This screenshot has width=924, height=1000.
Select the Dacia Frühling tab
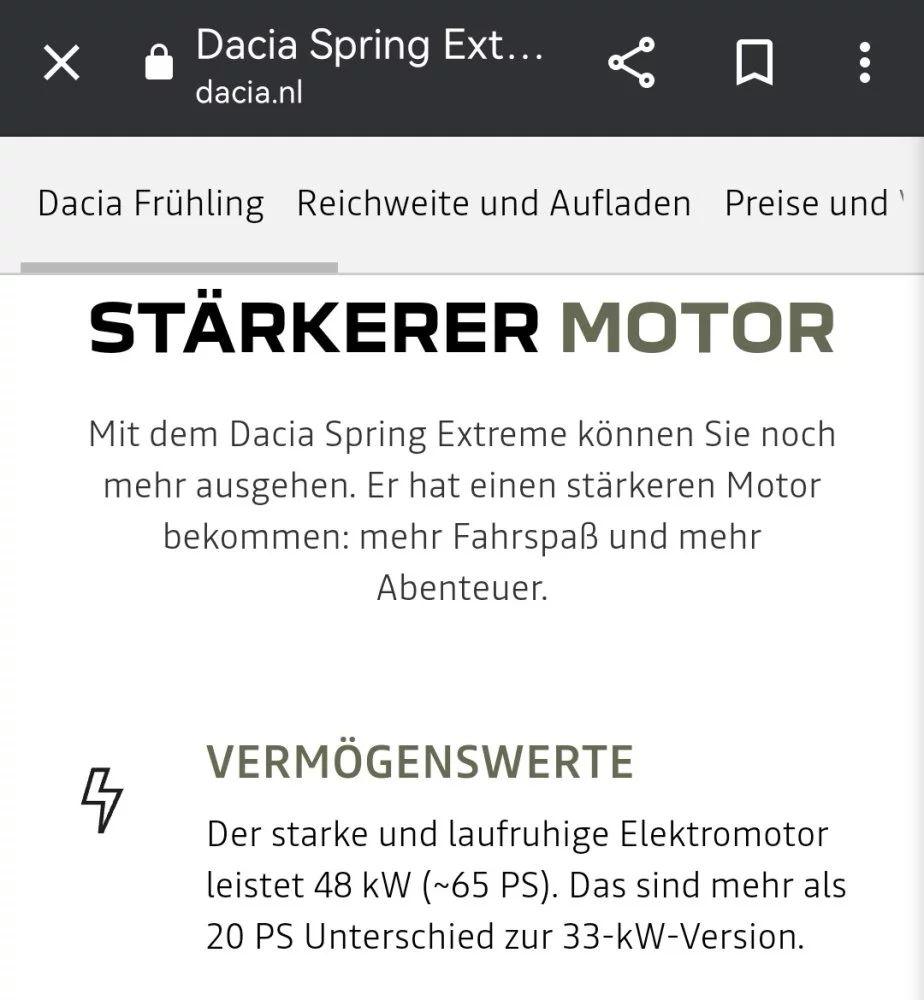point(151,204)
